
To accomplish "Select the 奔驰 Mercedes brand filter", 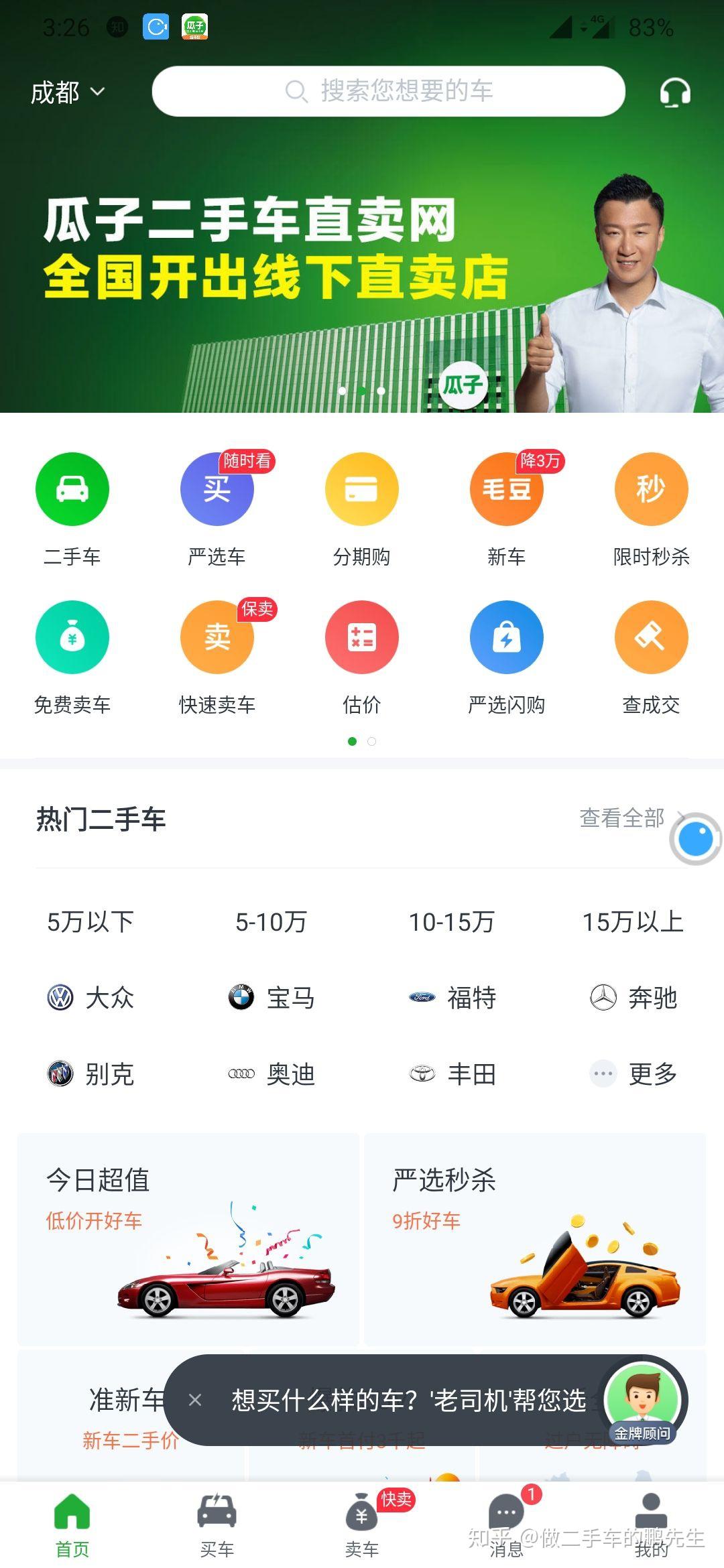I will (635, 998).
